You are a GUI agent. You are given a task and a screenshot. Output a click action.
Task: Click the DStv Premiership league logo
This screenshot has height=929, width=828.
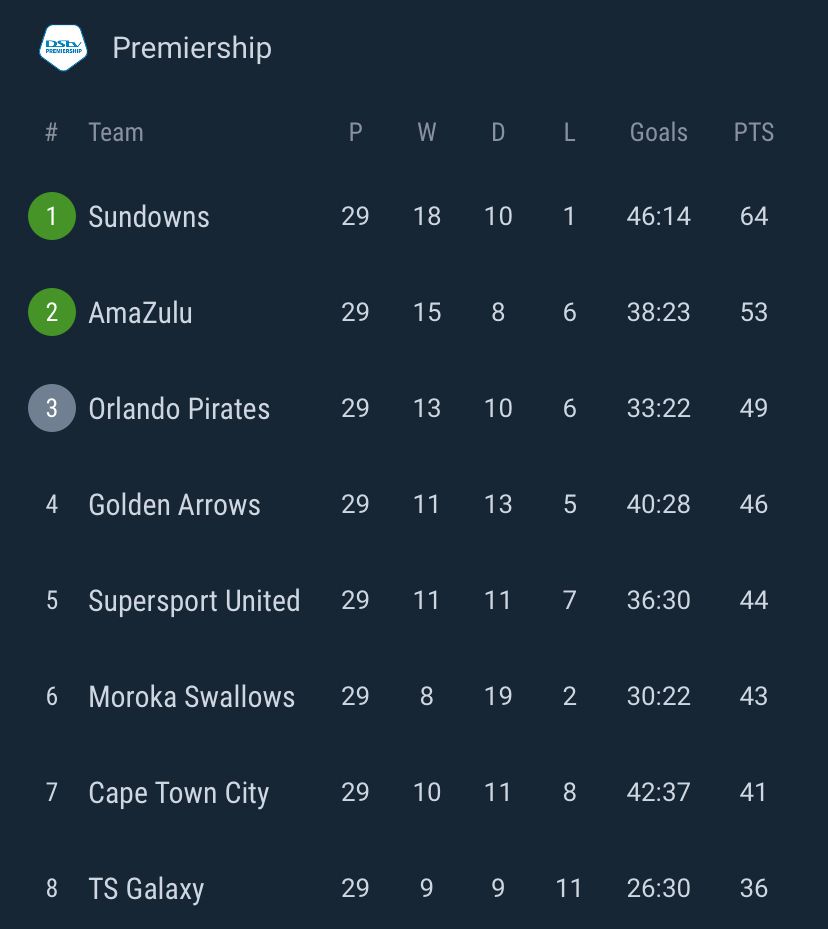coord(62,47)
